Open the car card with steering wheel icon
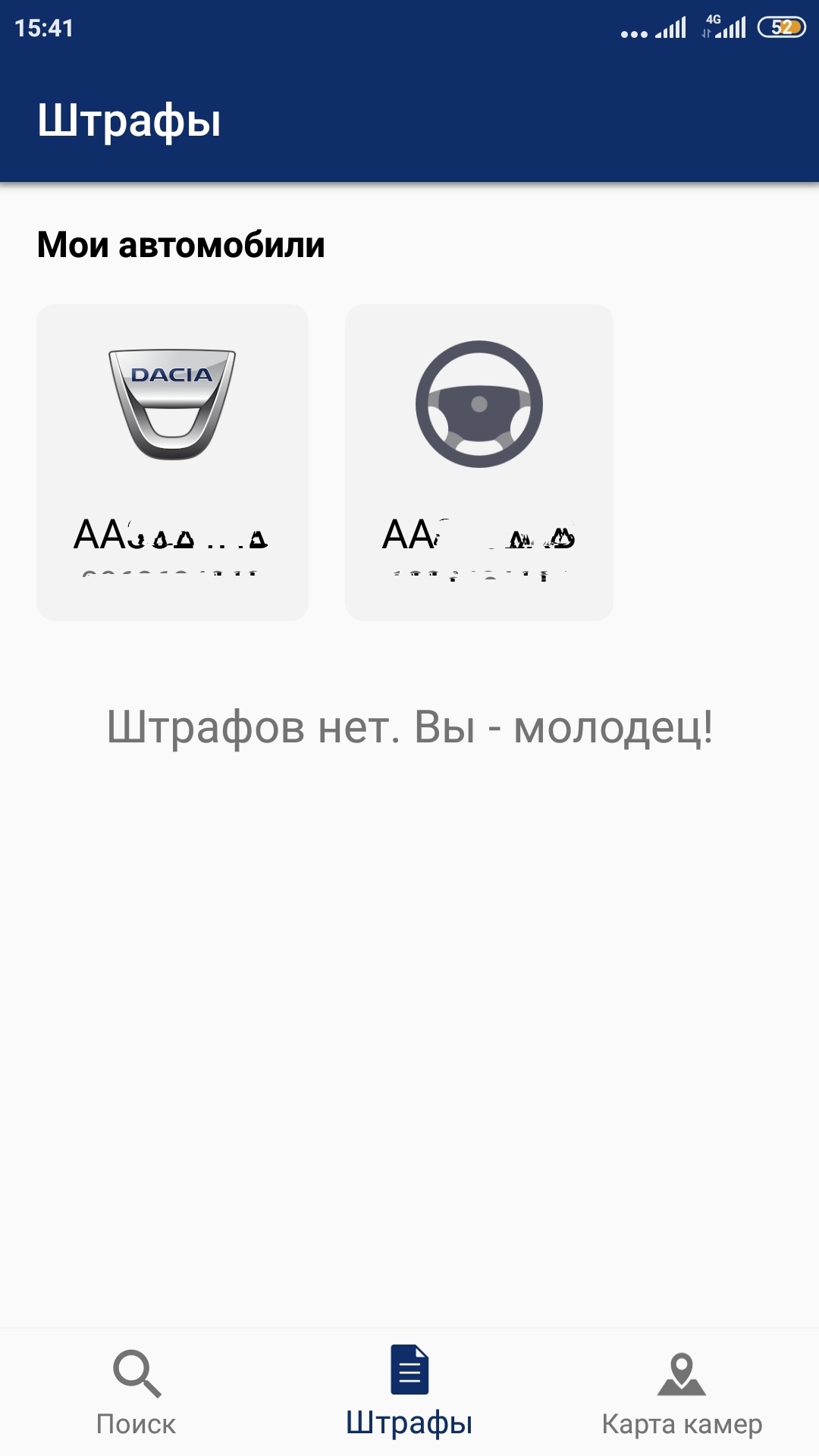Viewport: 819px width, 1456px height. [x=479, y=462]
